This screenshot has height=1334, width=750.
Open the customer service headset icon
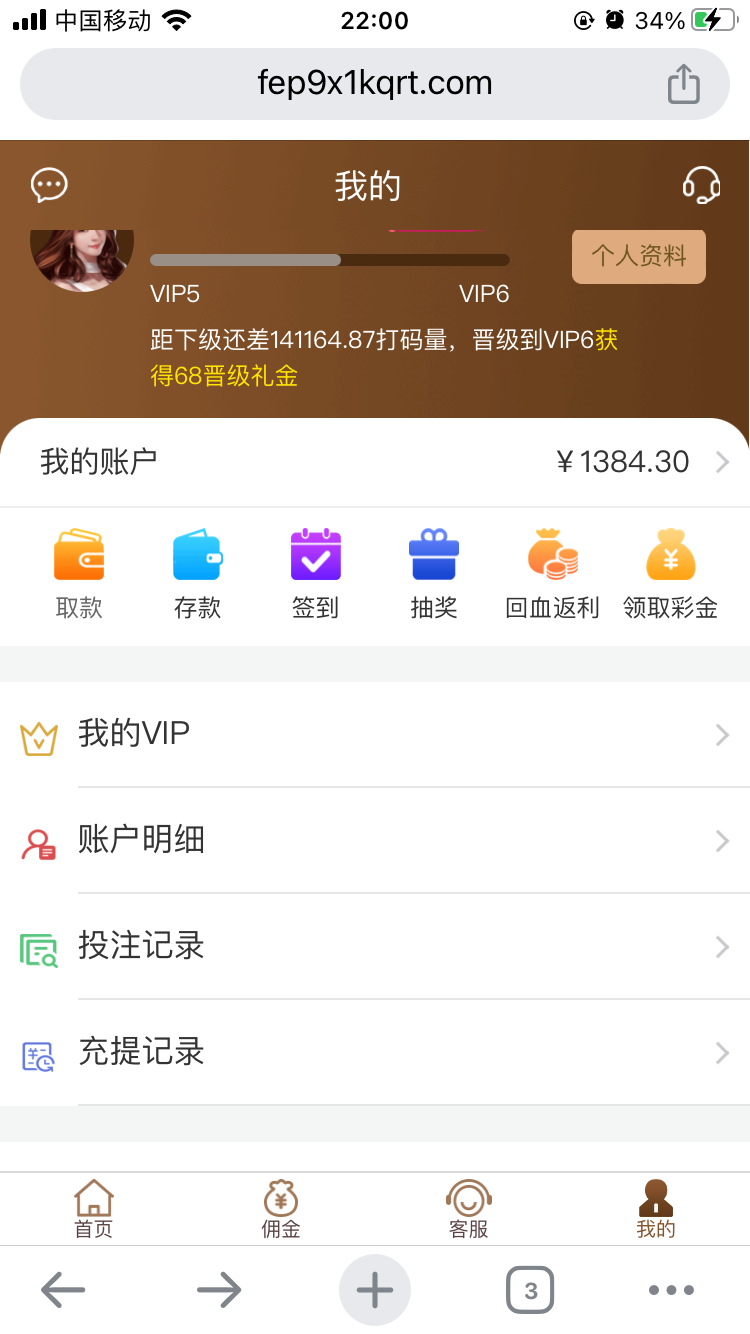coord(701,185)
